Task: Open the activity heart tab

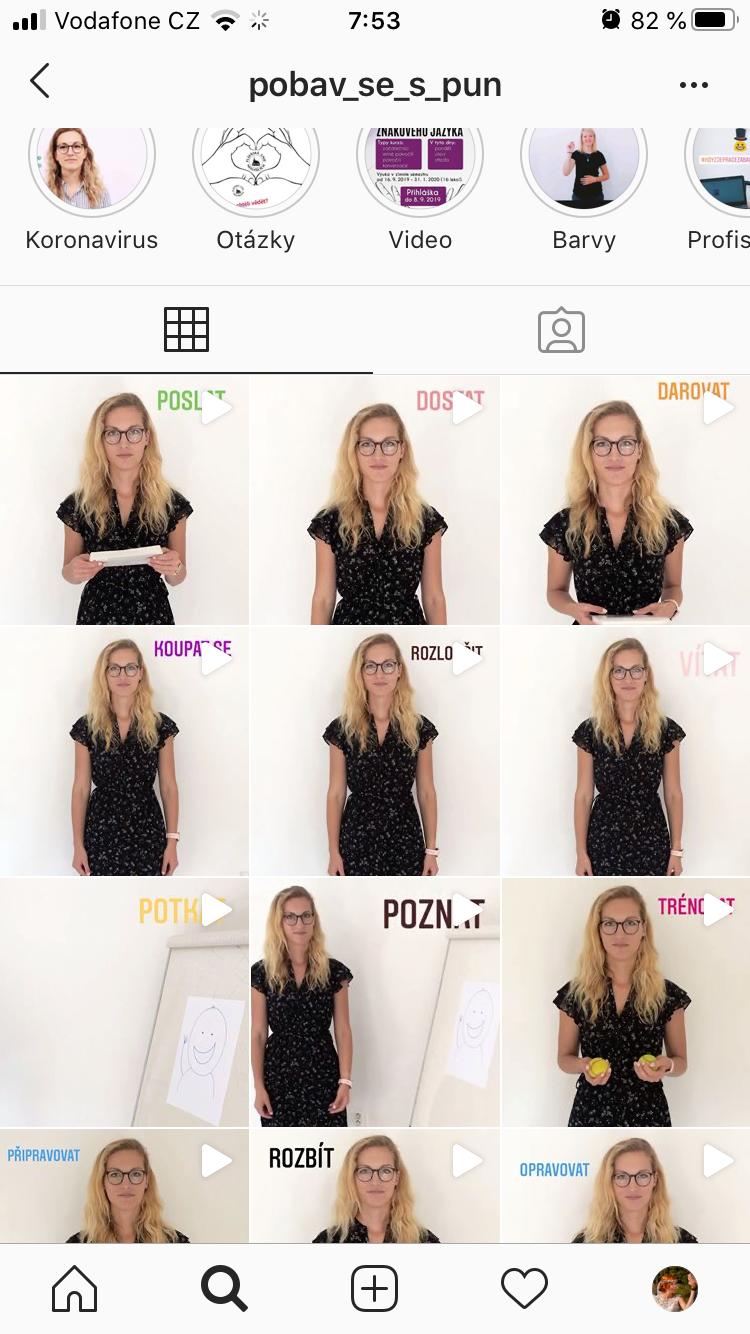Action: coord(525,1289)
